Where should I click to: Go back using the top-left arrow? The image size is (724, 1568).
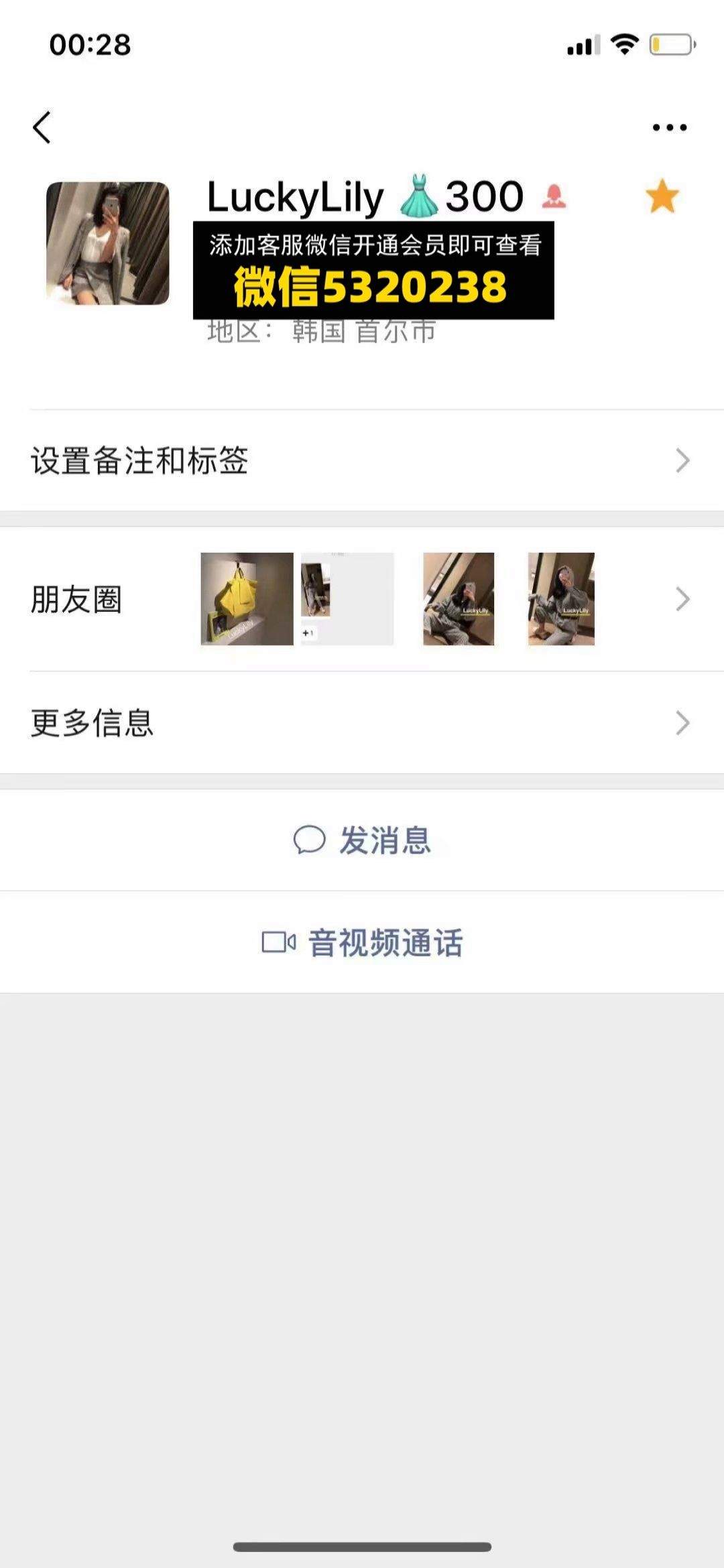pos(42,127)
